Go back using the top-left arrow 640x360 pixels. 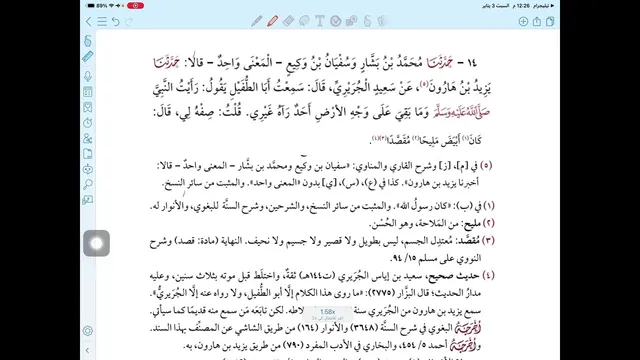point(89,21)
